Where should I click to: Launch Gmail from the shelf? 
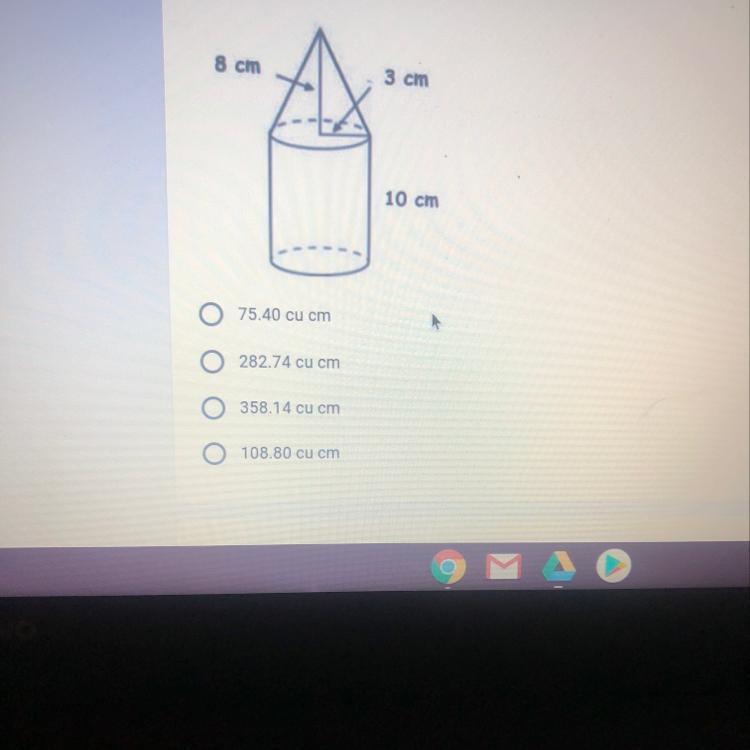coord(503,568)
